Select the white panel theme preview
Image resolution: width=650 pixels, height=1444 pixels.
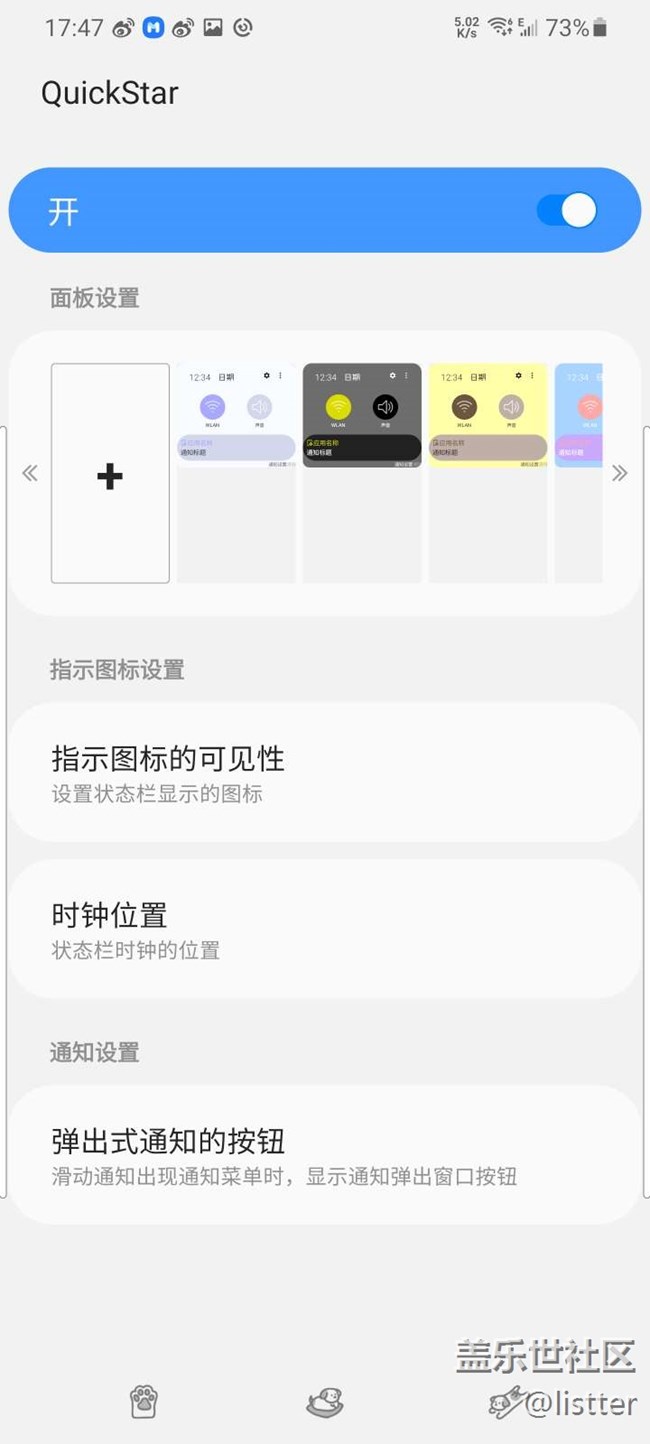point(236,473)
